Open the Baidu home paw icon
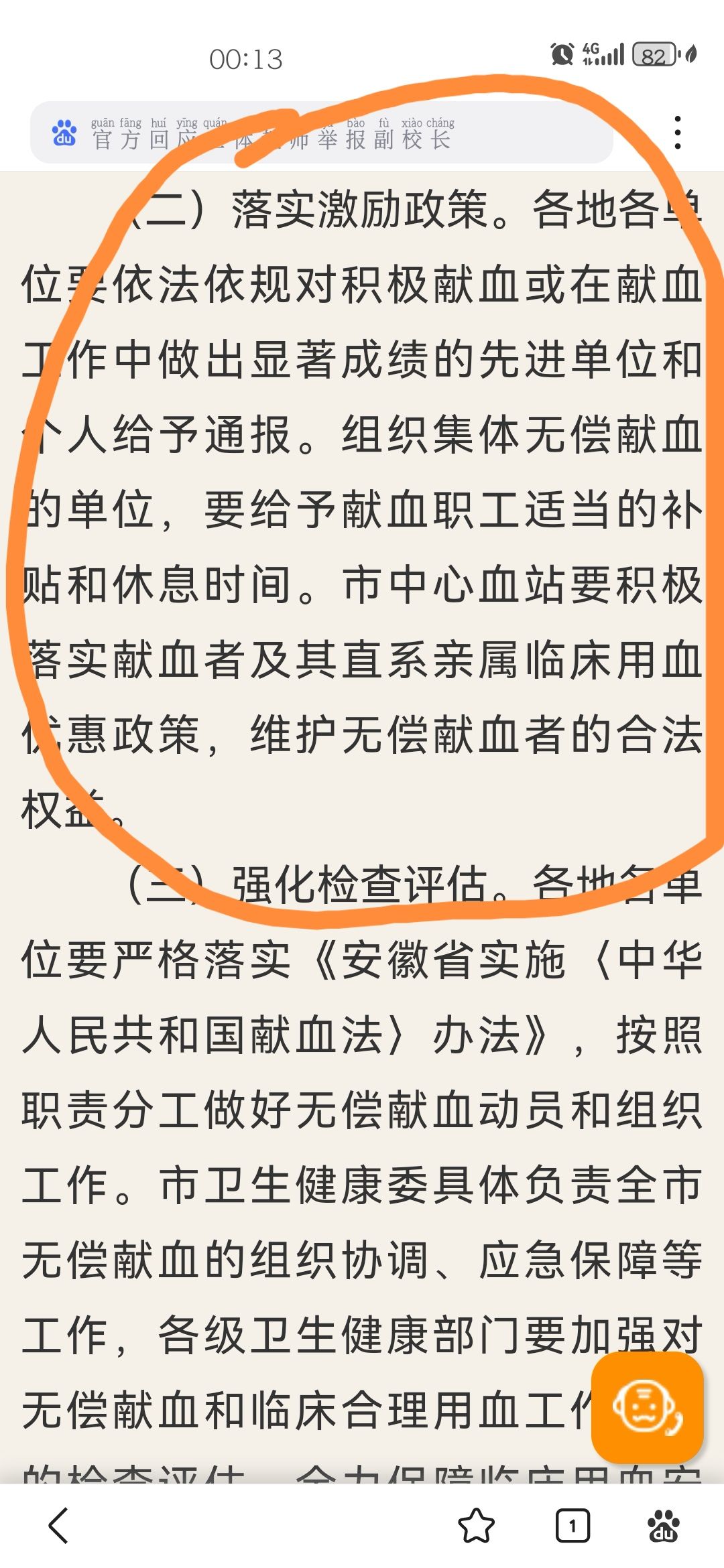The image size is (724, 1568). 664,1526
